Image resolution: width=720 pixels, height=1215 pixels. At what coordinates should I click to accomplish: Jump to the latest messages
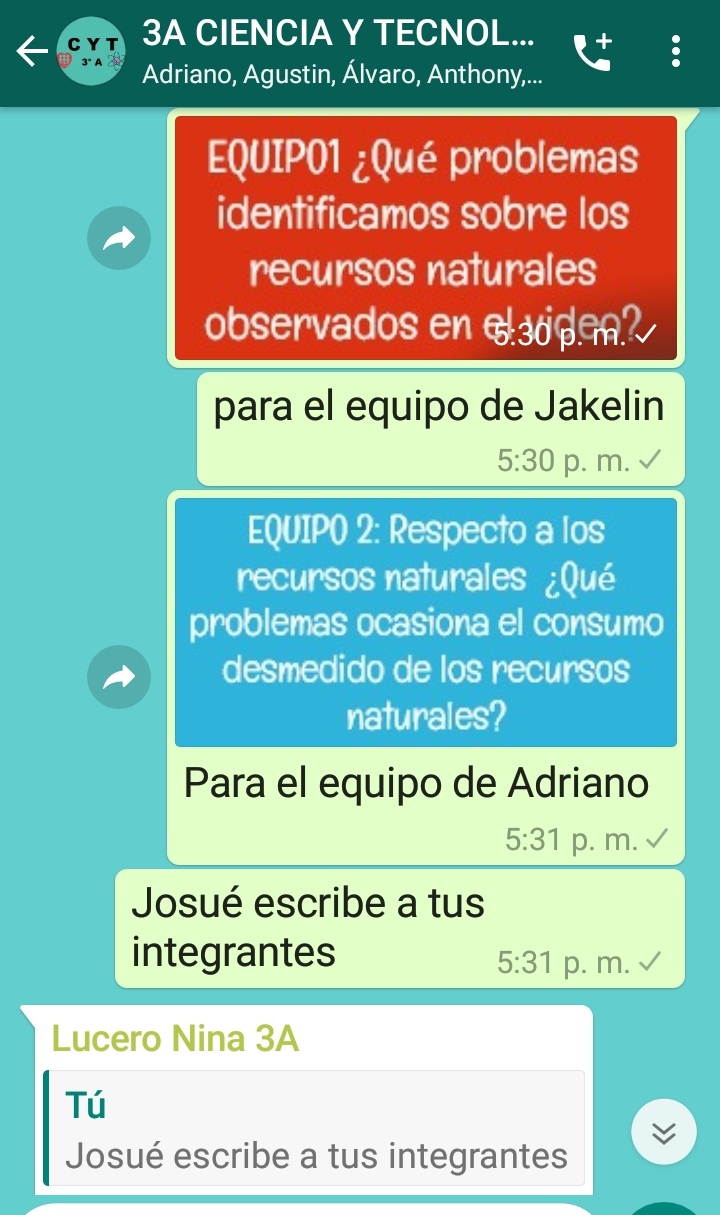pos(664,1131)
